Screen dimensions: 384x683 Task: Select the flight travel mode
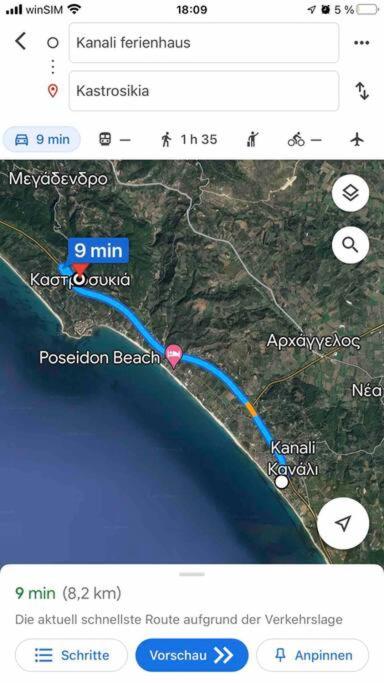[357, 139]
